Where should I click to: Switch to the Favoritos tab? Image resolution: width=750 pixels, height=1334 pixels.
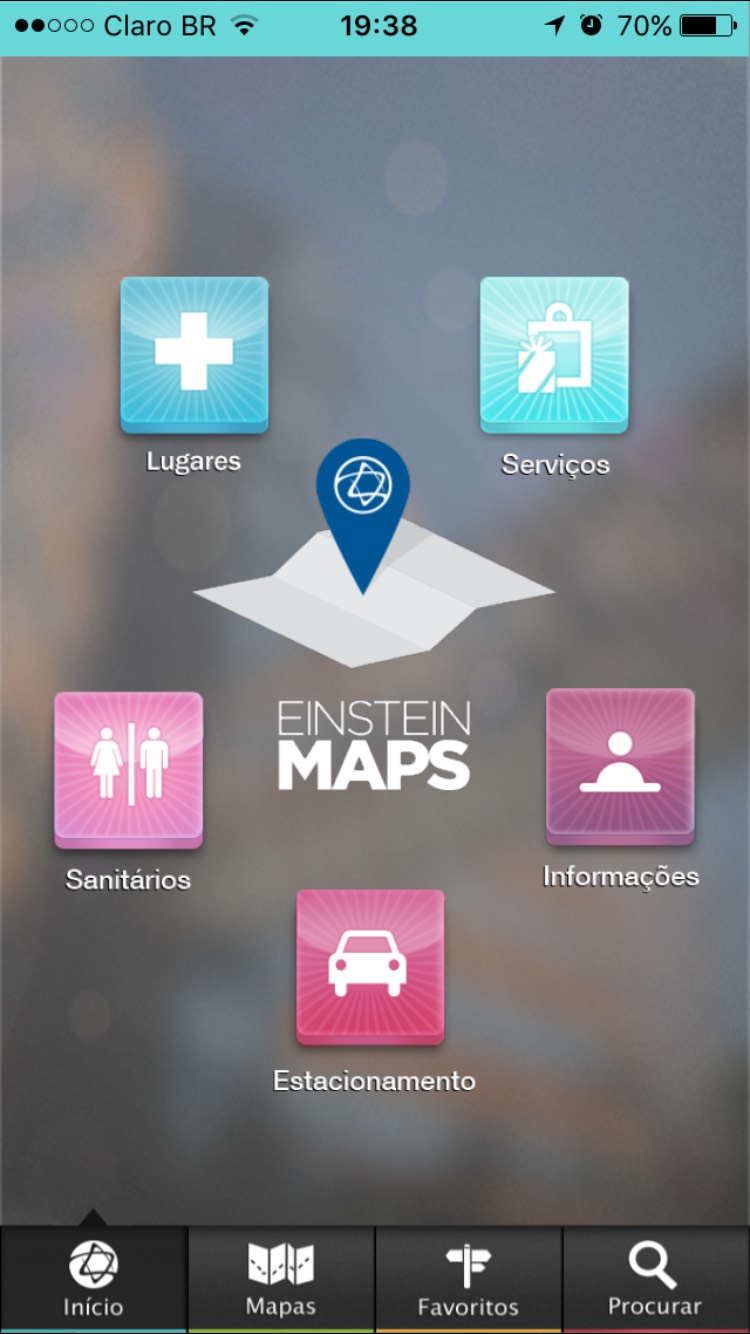(469, 1280)
